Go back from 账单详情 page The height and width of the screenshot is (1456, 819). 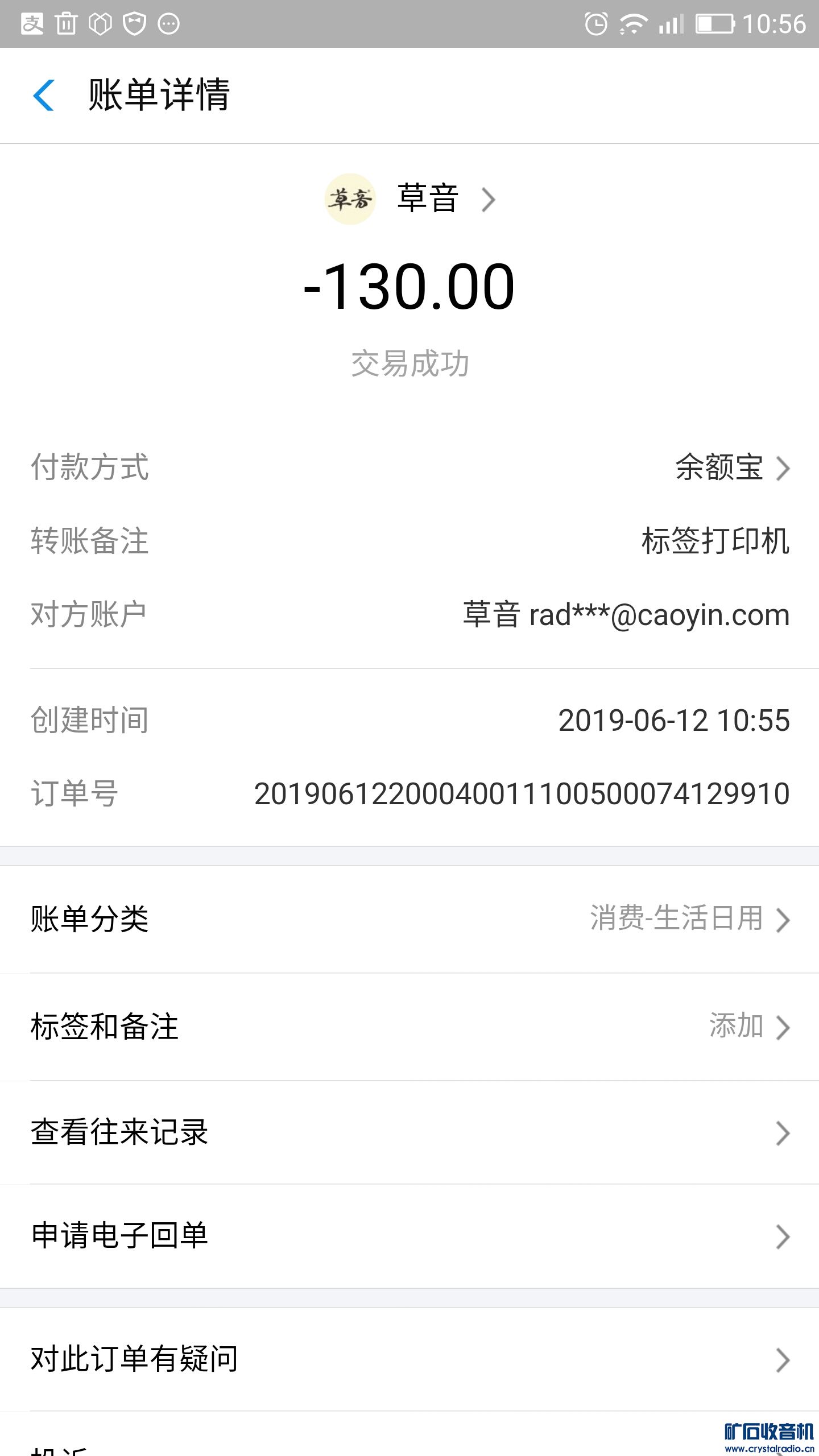click(44, 95)
